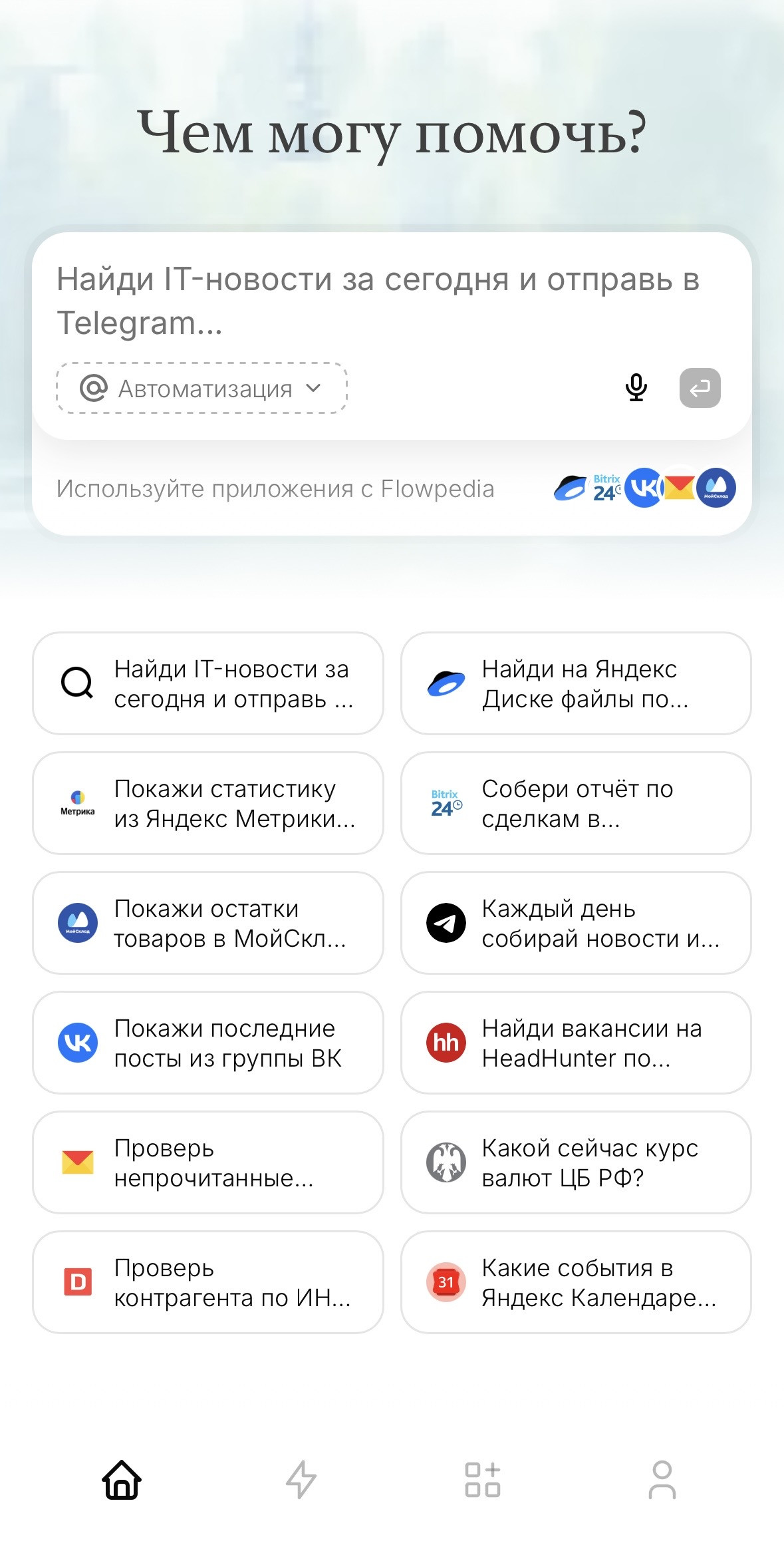The image size is (784, 1551).
Task: Switch to the lightning bolt tab
Action: click(x=301, y=1480)
